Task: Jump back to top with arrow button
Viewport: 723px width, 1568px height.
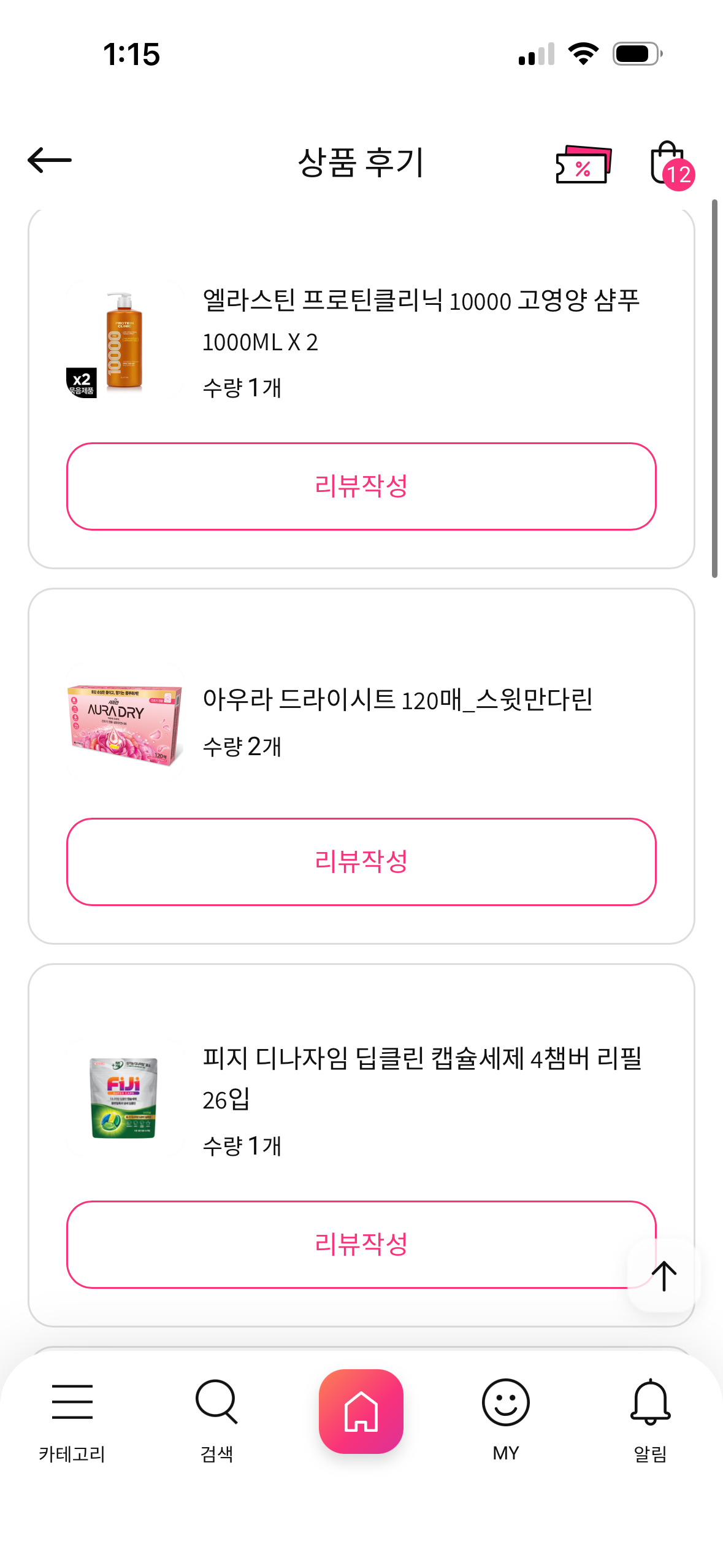Action: tap(663, 1276)
